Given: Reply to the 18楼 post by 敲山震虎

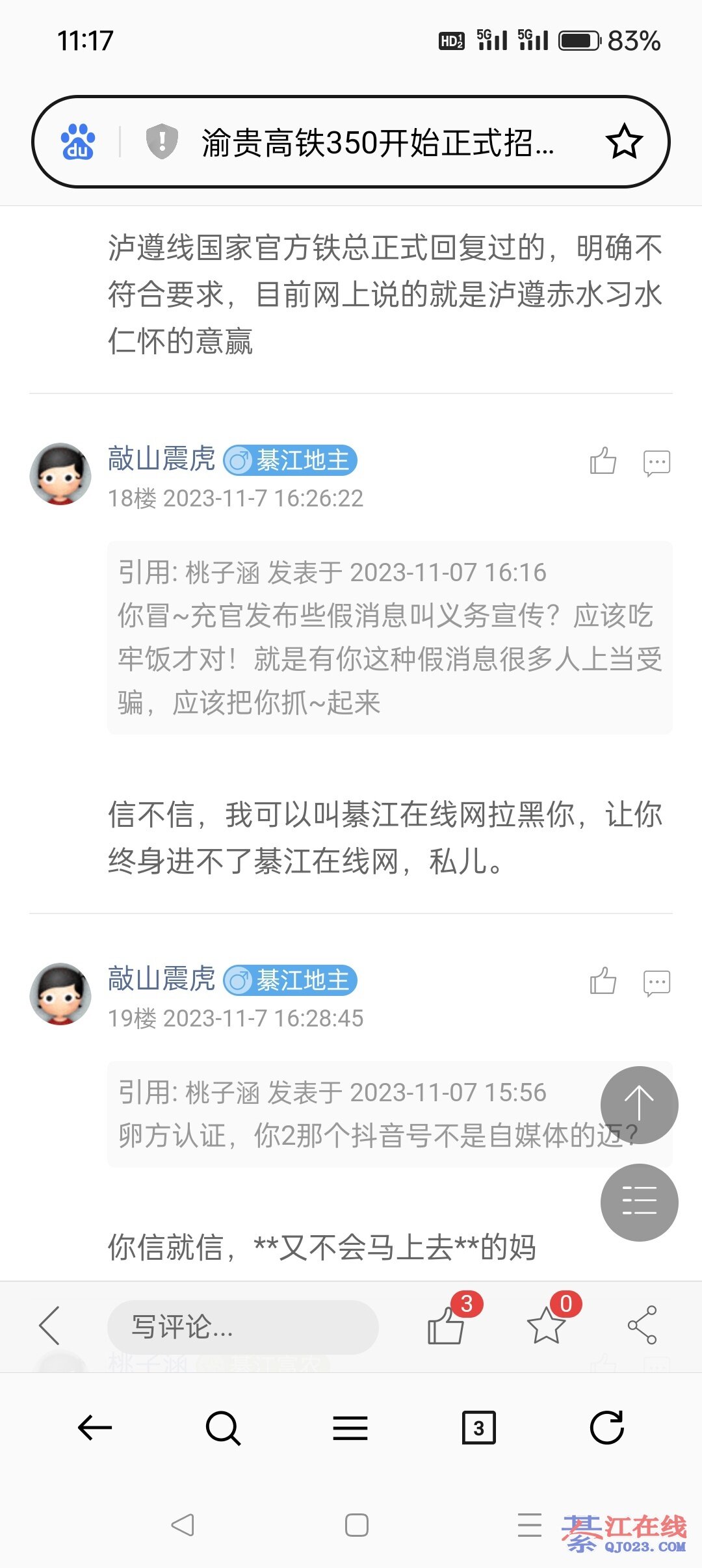Looking at the screenshot, I should [656, 463].
